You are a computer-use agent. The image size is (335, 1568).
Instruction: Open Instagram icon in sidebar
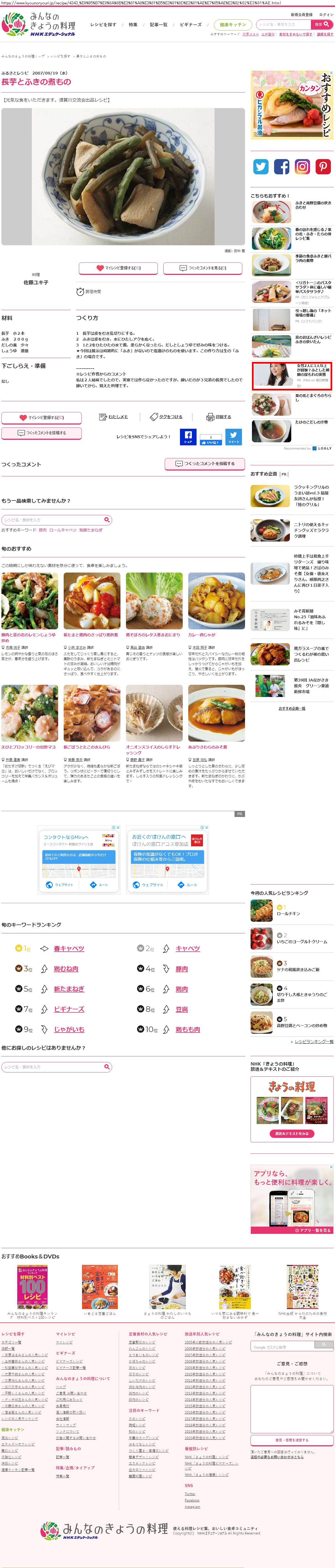click(x=302, y=166)
